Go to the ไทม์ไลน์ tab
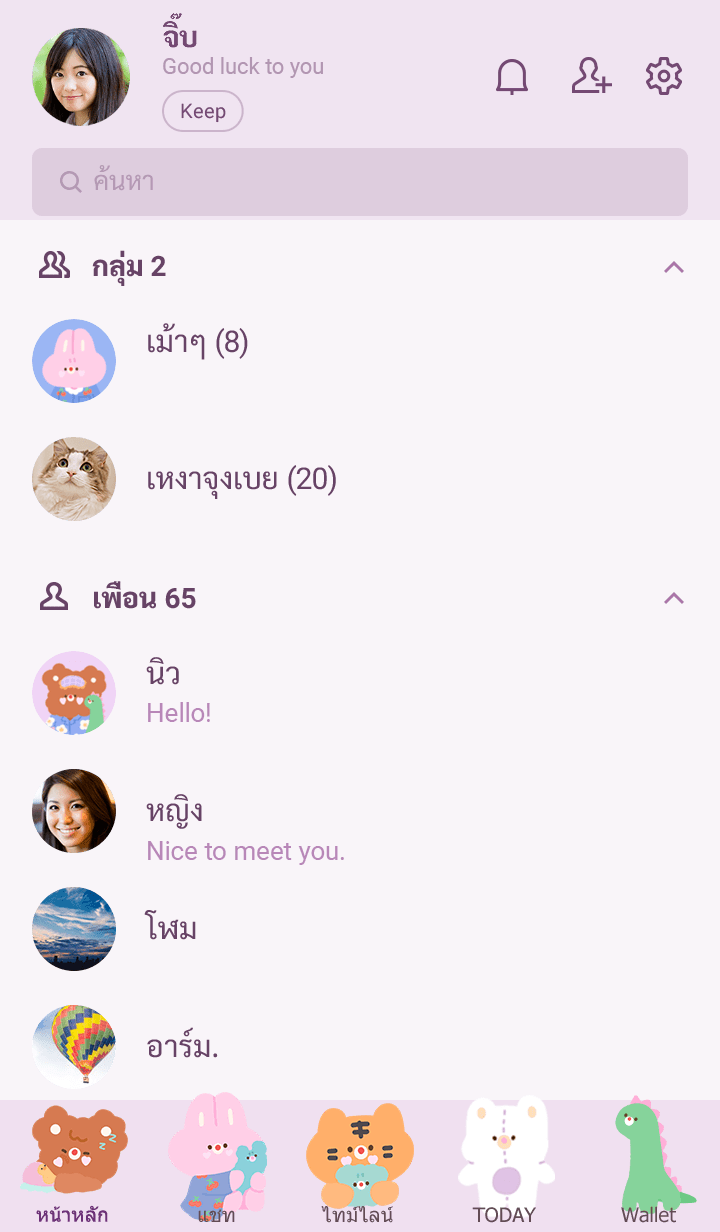Viewport: 720px width, 1232px height. pos(359,1166)
